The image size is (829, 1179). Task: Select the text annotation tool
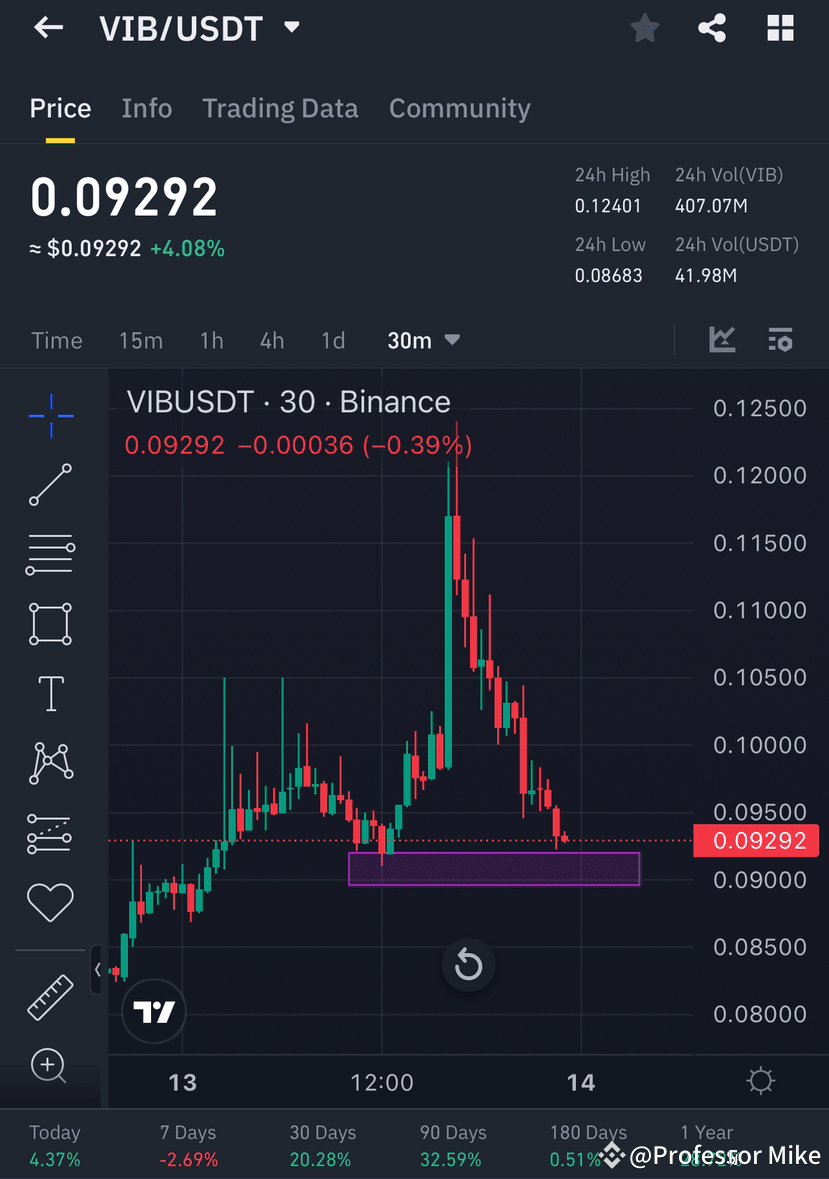click(50, 693)
